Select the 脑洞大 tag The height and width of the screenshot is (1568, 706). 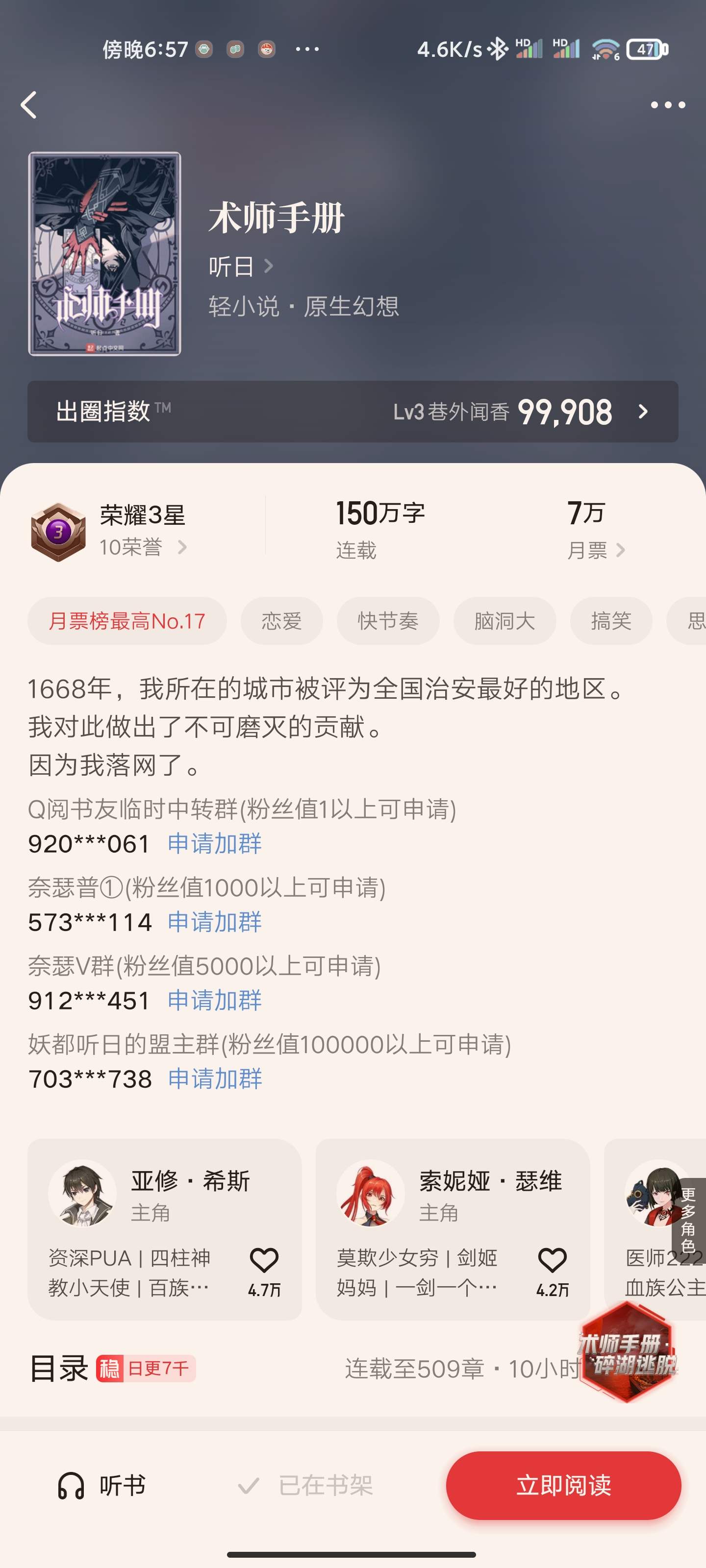point(504,621)
